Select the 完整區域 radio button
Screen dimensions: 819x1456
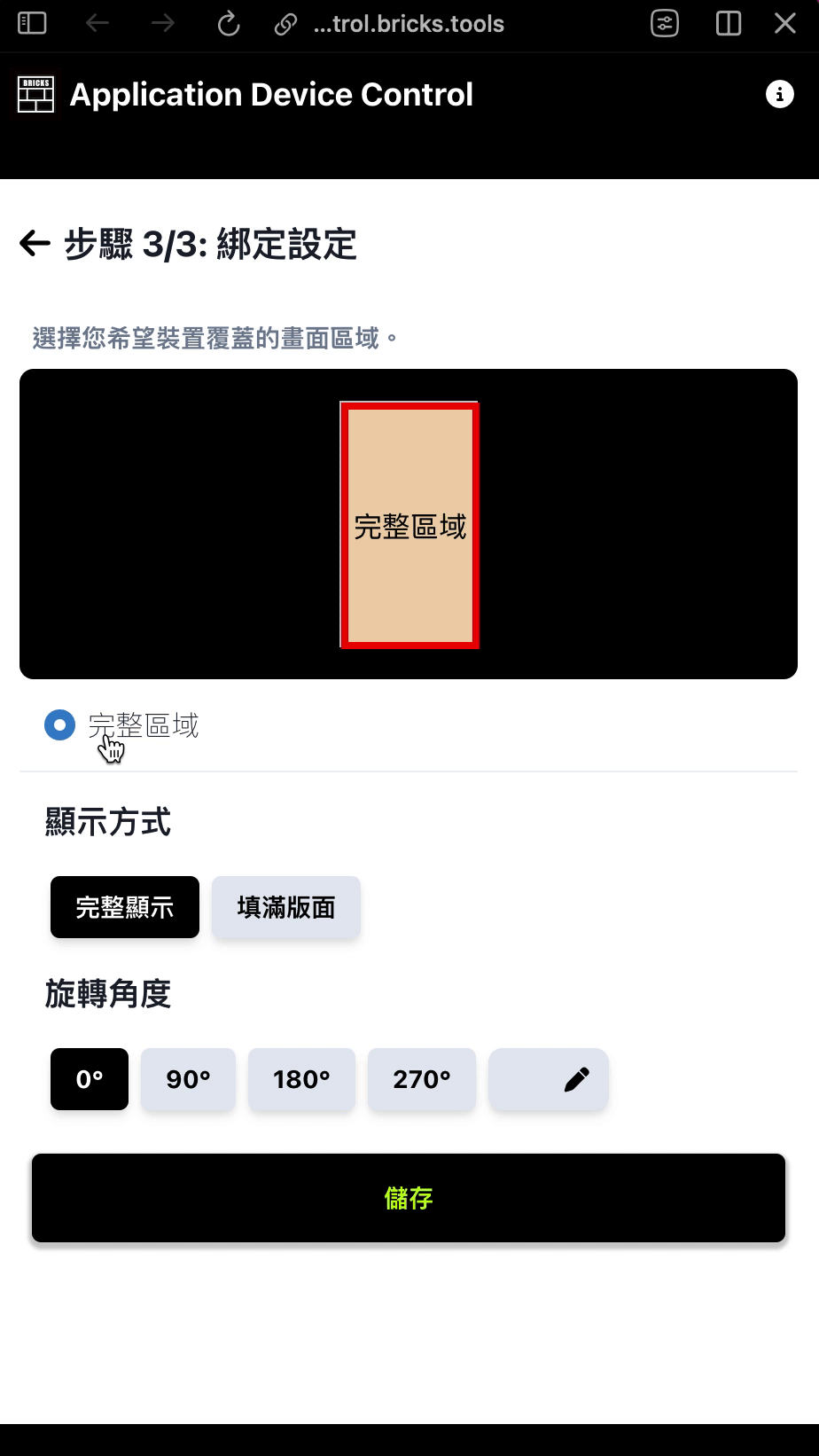tap(59, 725)
